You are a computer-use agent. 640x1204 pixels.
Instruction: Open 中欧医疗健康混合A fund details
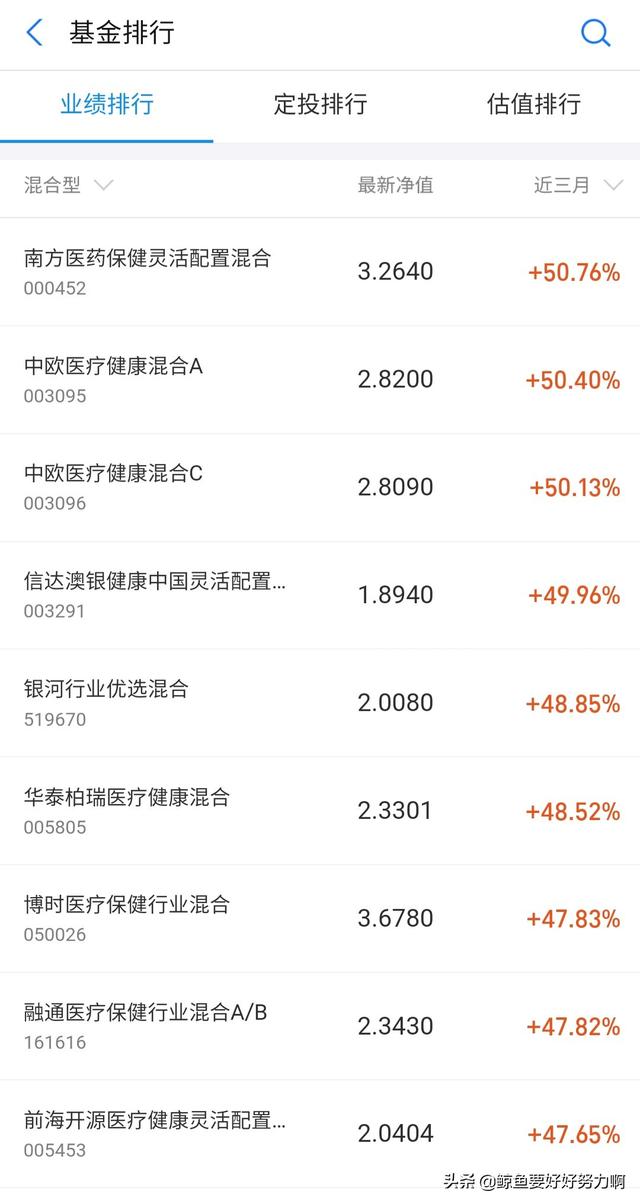point(320,380)
